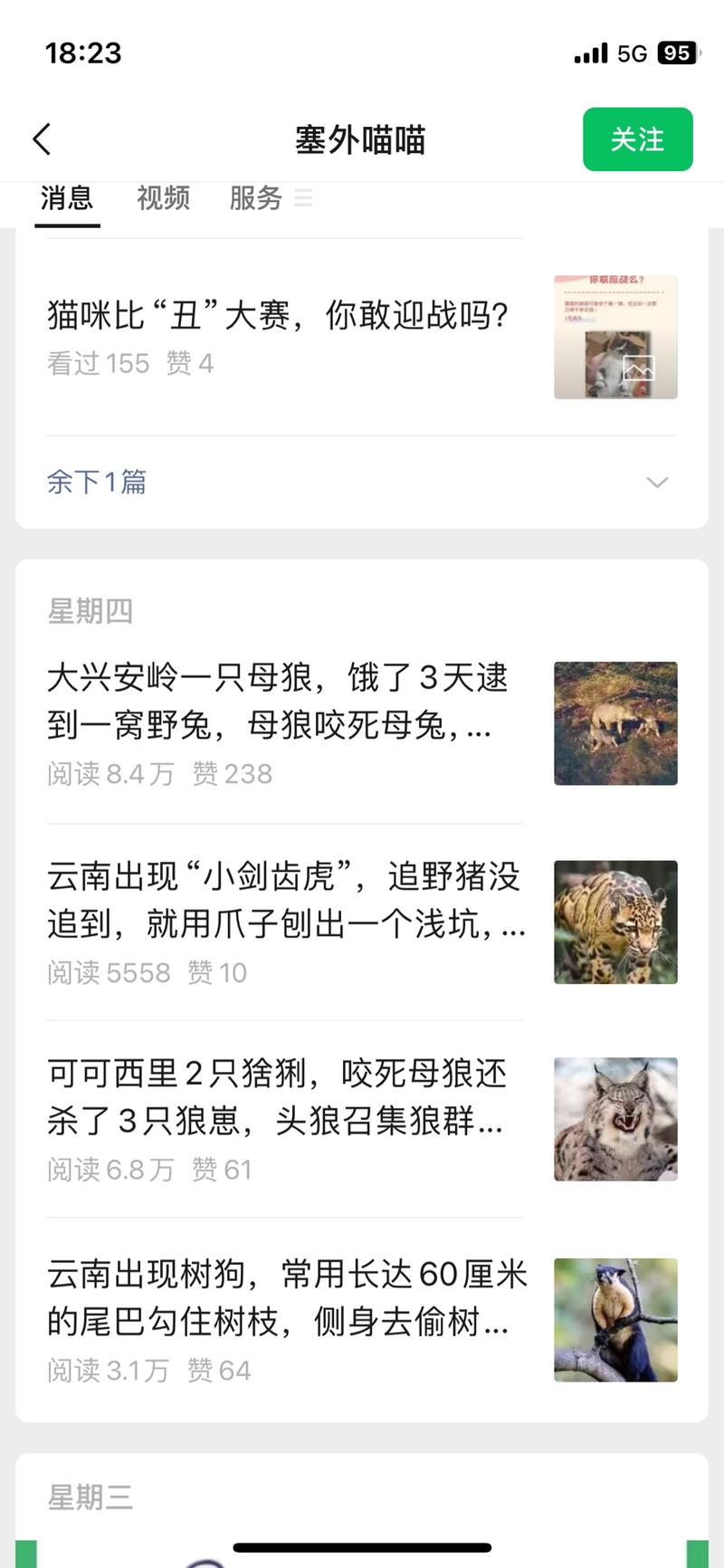Open the 服务 tab

point(255,198)
